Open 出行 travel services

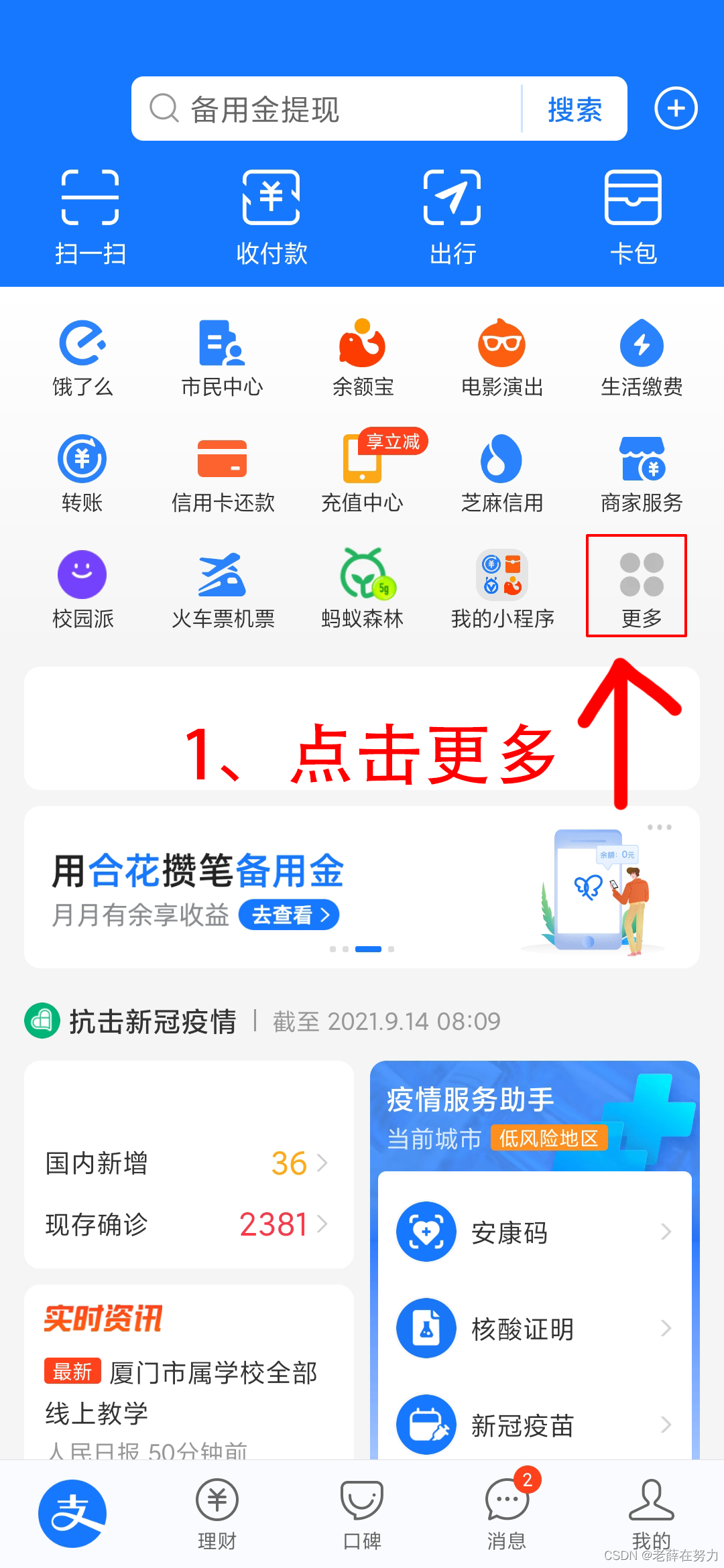tap(452, 216)
